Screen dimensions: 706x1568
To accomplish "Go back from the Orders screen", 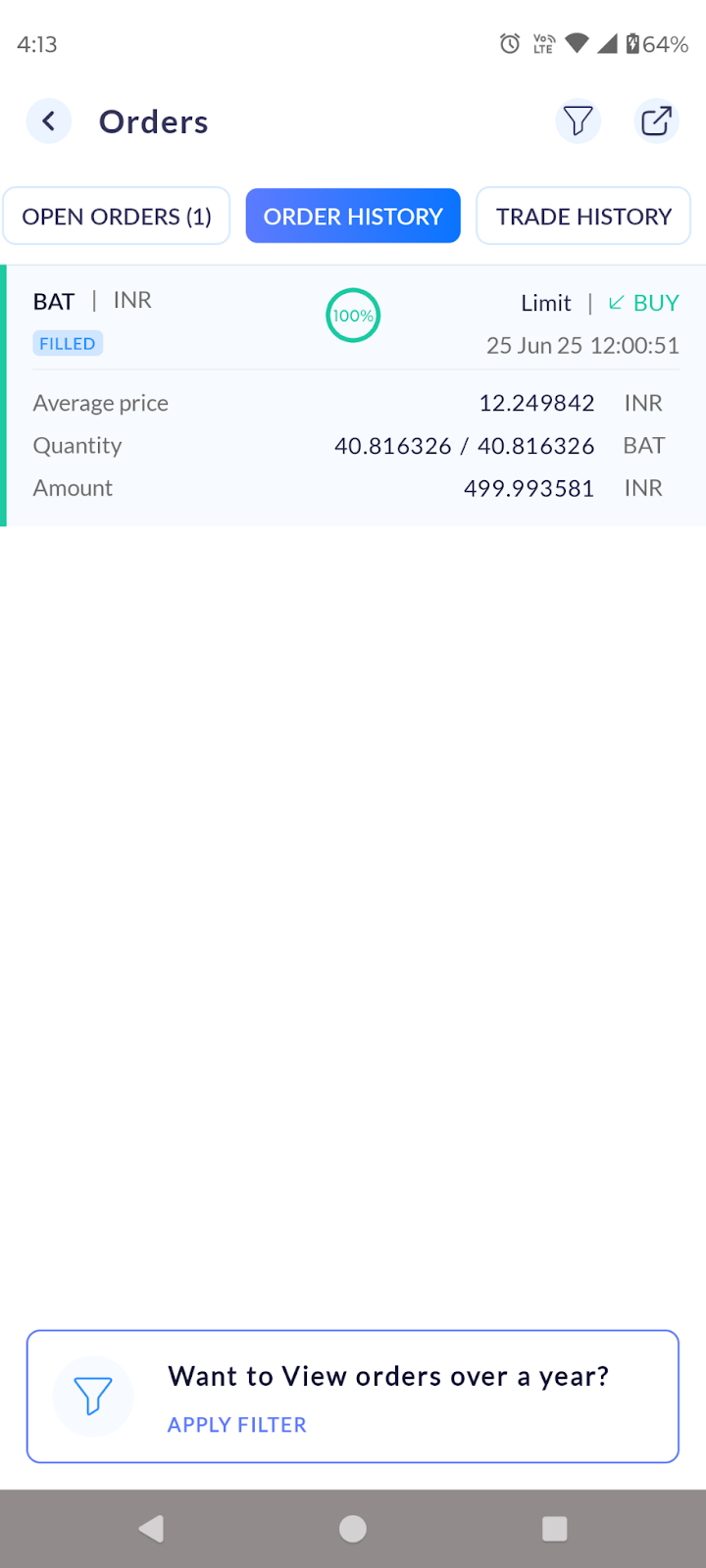I will coord(48,122).
